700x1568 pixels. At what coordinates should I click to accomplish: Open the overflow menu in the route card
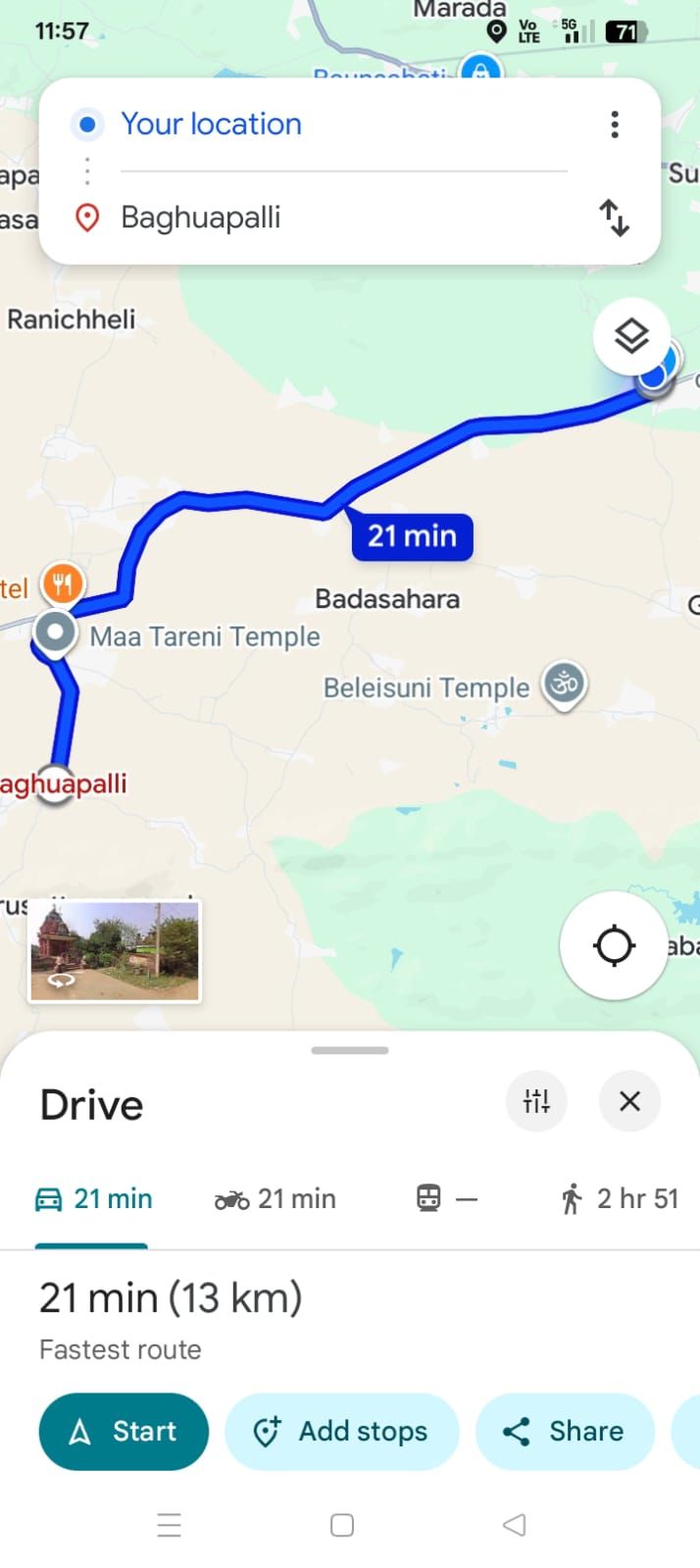(615, 125)
